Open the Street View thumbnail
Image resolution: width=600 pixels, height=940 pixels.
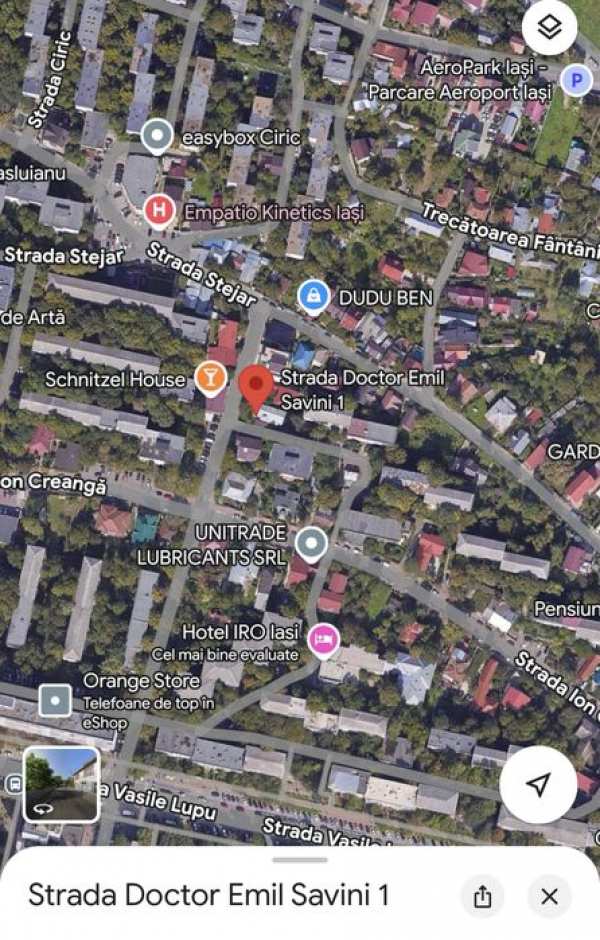(x=61, y=785)
